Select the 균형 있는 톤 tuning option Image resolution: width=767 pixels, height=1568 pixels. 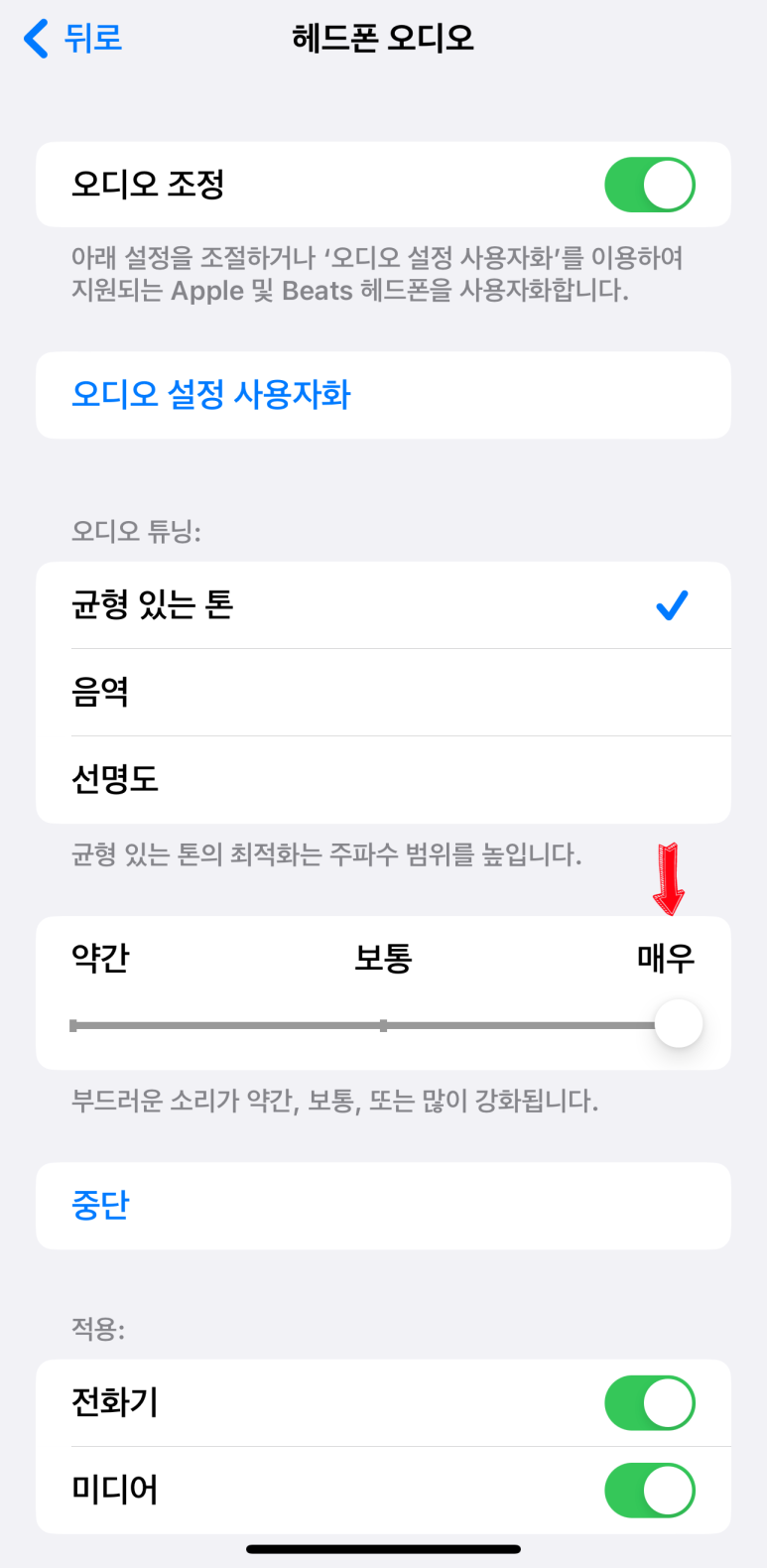153,604
